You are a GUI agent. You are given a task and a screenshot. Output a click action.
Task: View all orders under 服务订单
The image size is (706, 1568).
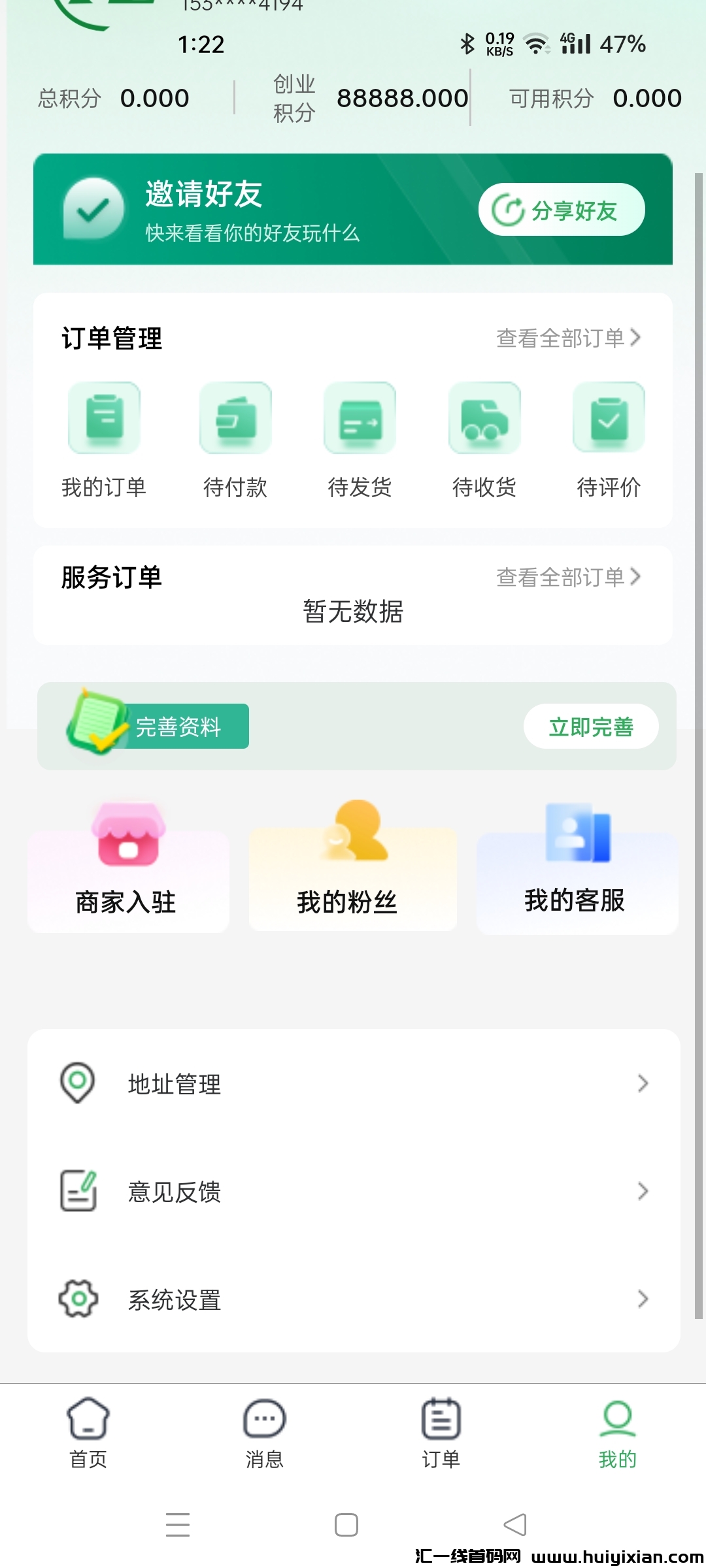coord(567,577)
